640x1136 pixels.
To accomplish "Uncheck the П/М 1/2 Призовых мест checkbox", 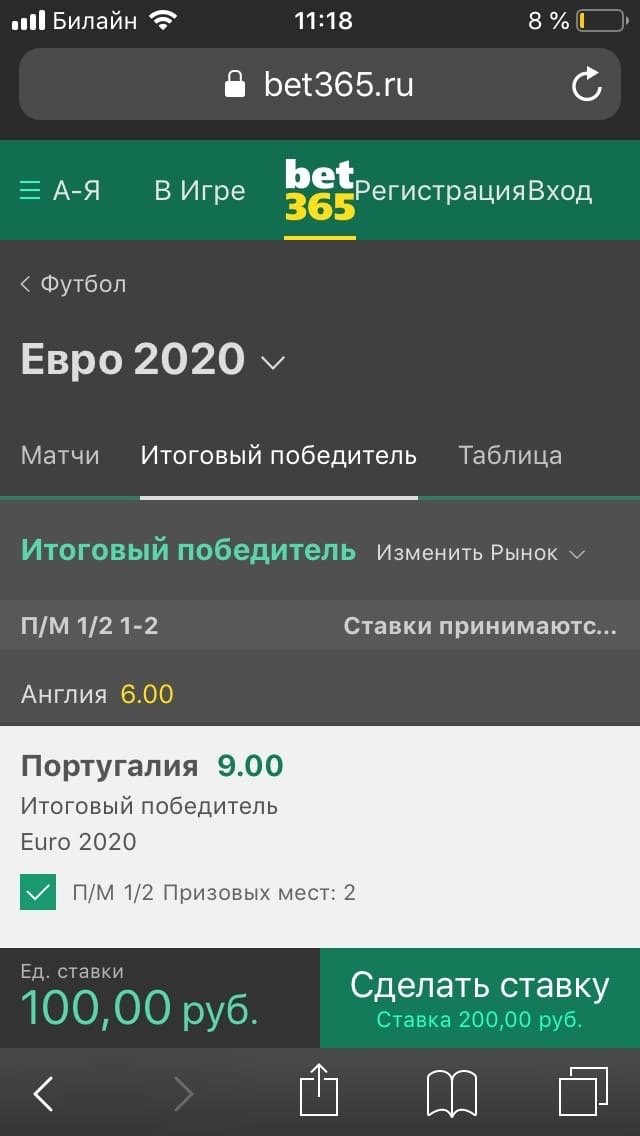I will pyautogui.click(x=38, y=892).
